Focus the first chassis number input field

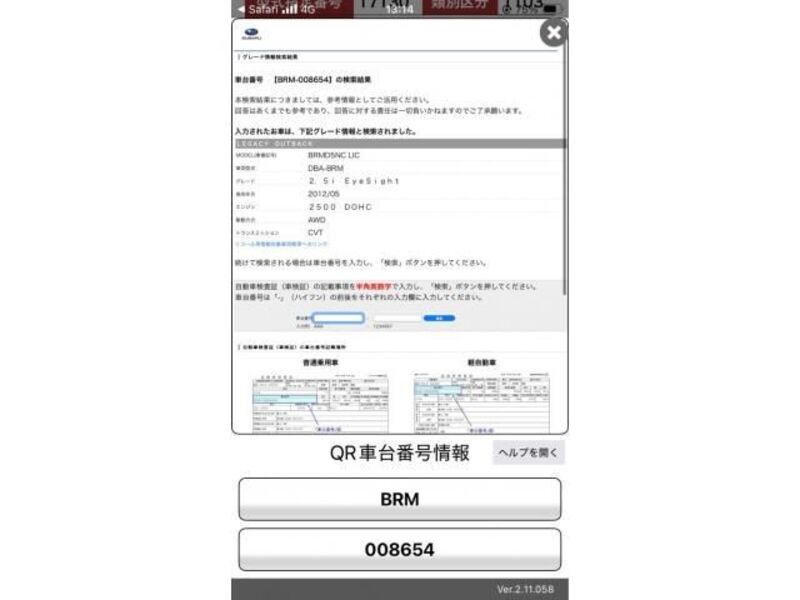tap(337, 318)
